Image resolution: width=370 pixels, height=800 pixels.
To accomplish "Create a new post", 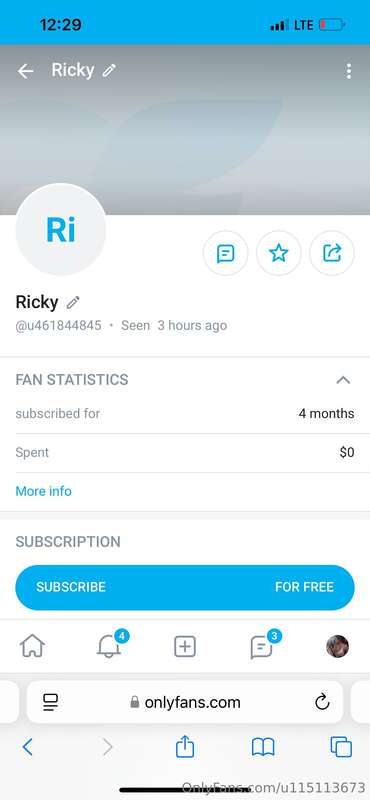I will (x=185, y=646).
